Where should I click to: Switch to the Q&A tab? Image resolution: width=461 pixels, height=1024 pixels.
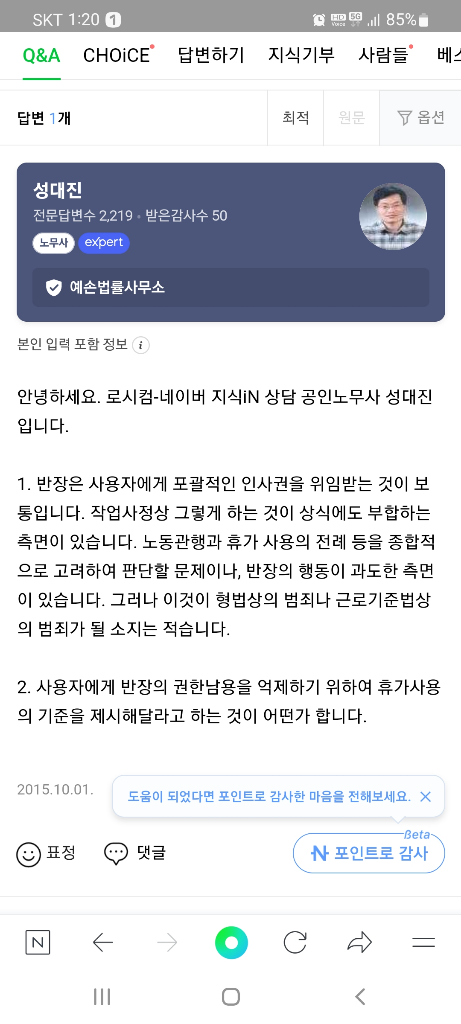pyautogui.click(x=41, y=56)
